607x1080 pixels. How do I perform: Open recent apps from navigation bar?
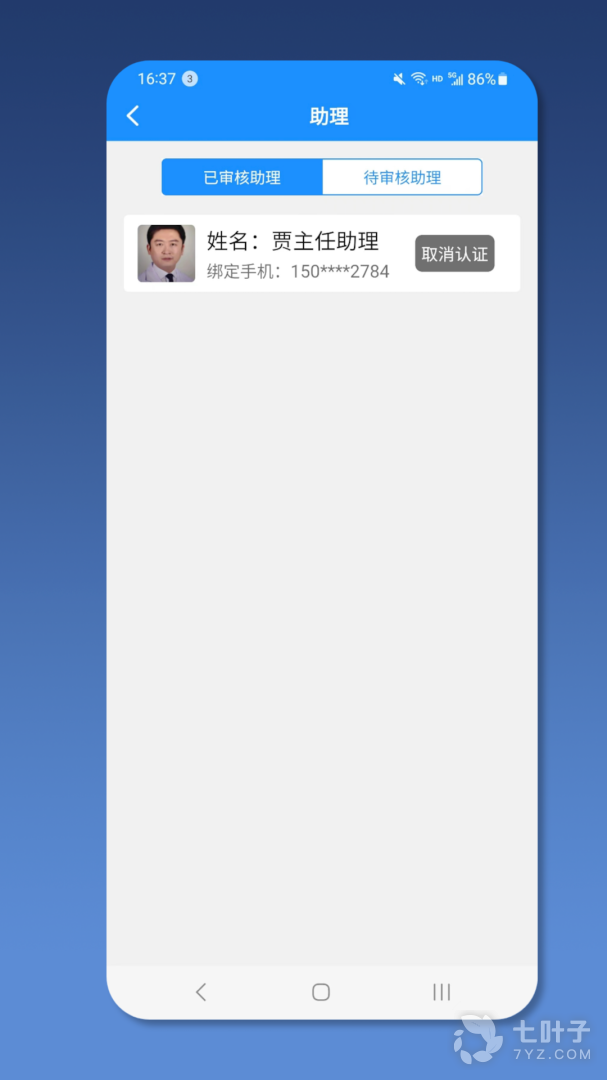pos(441,992)
